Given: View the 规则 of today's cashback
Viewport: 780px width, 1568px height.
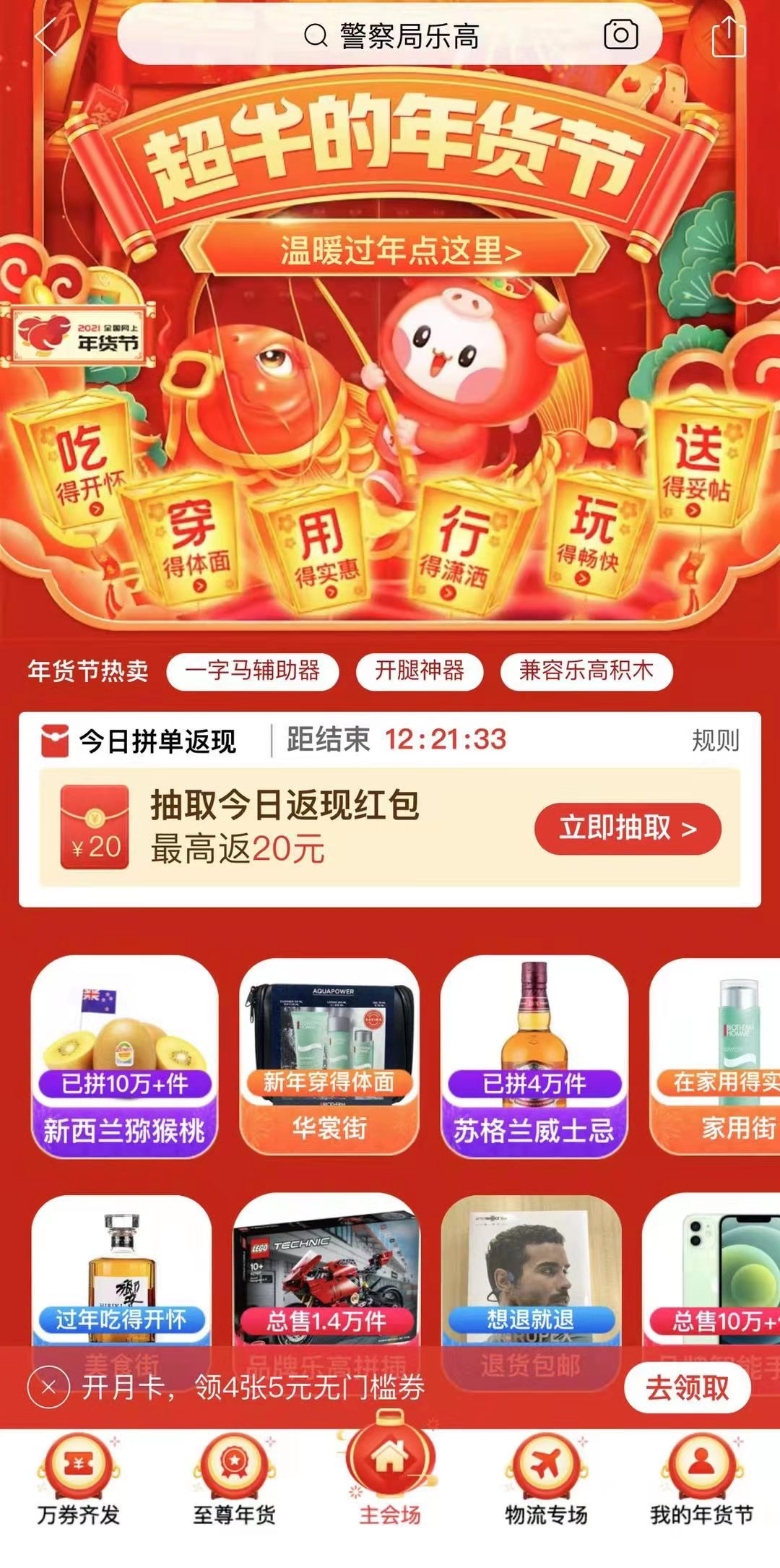Looking at the screenshot, I should coord(715,740).
